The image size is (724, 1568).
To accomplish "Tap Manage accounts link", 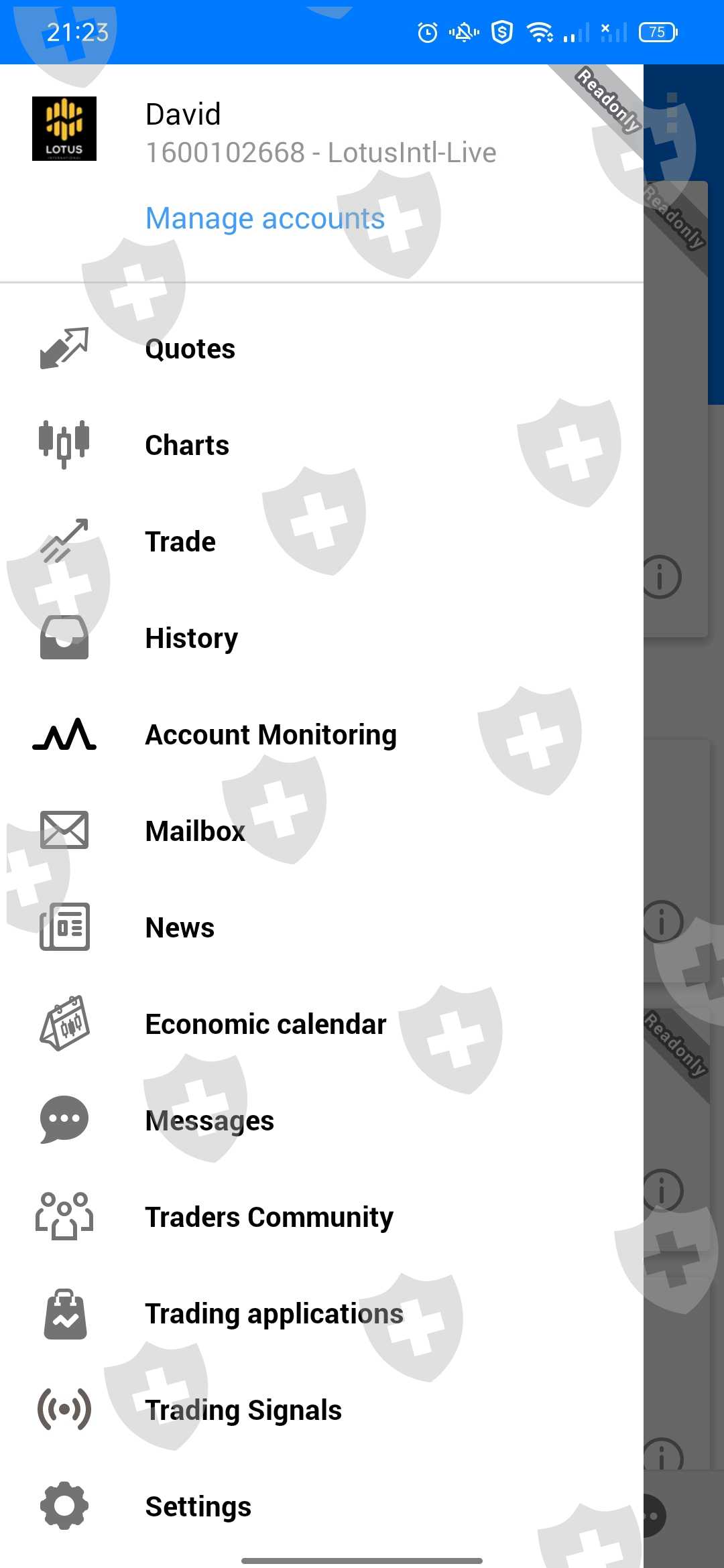I will [265, 218].
